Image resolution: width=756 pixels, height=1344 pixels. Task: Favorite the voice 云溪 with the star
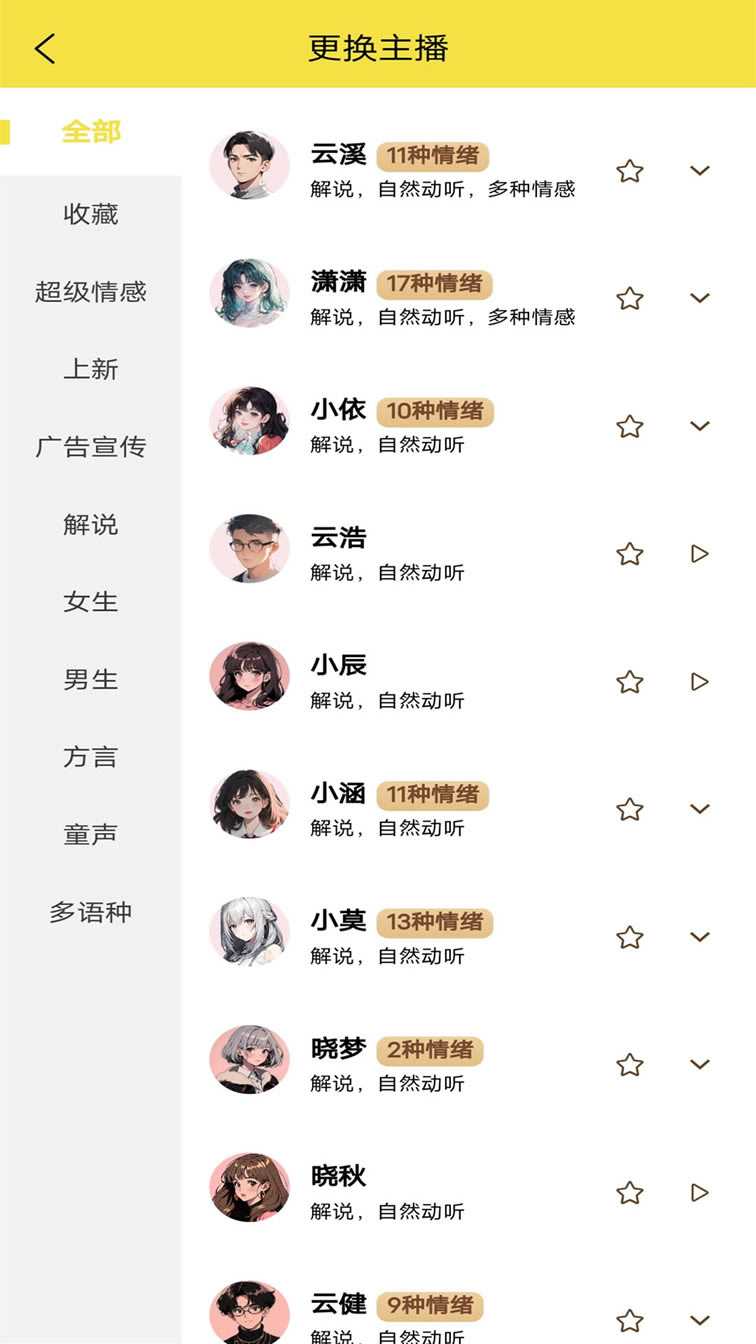coord(629,171)
